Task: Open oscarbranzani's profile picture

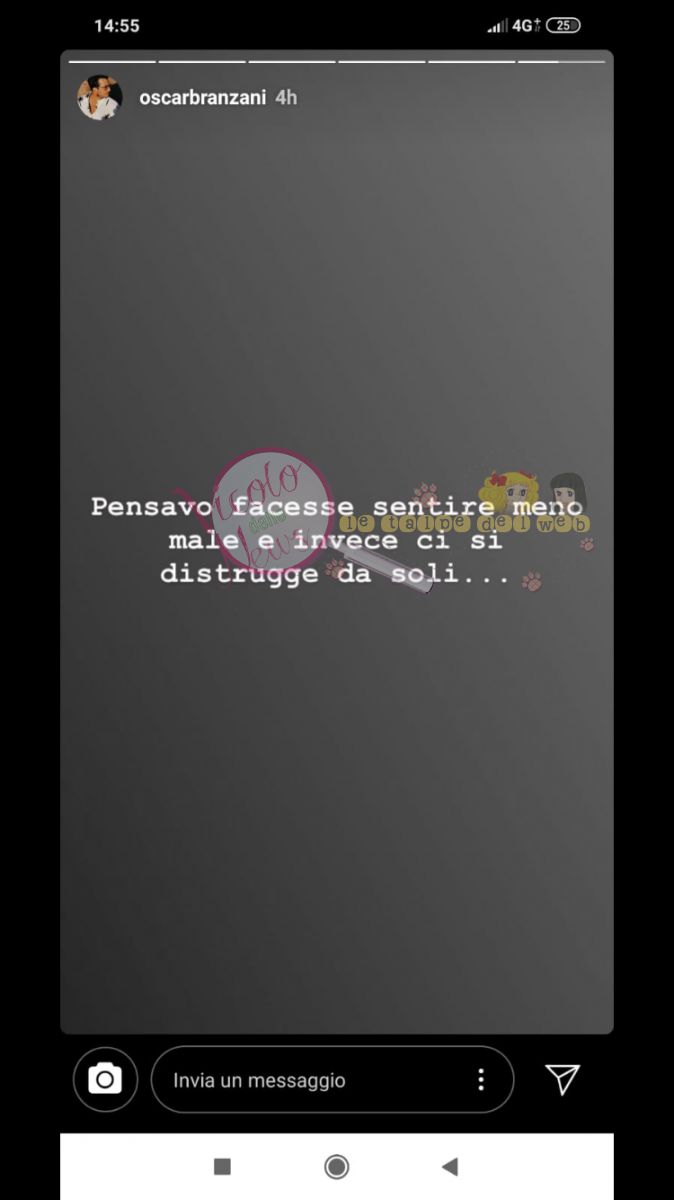Action: pyautogui.click(x=100, y=98)
